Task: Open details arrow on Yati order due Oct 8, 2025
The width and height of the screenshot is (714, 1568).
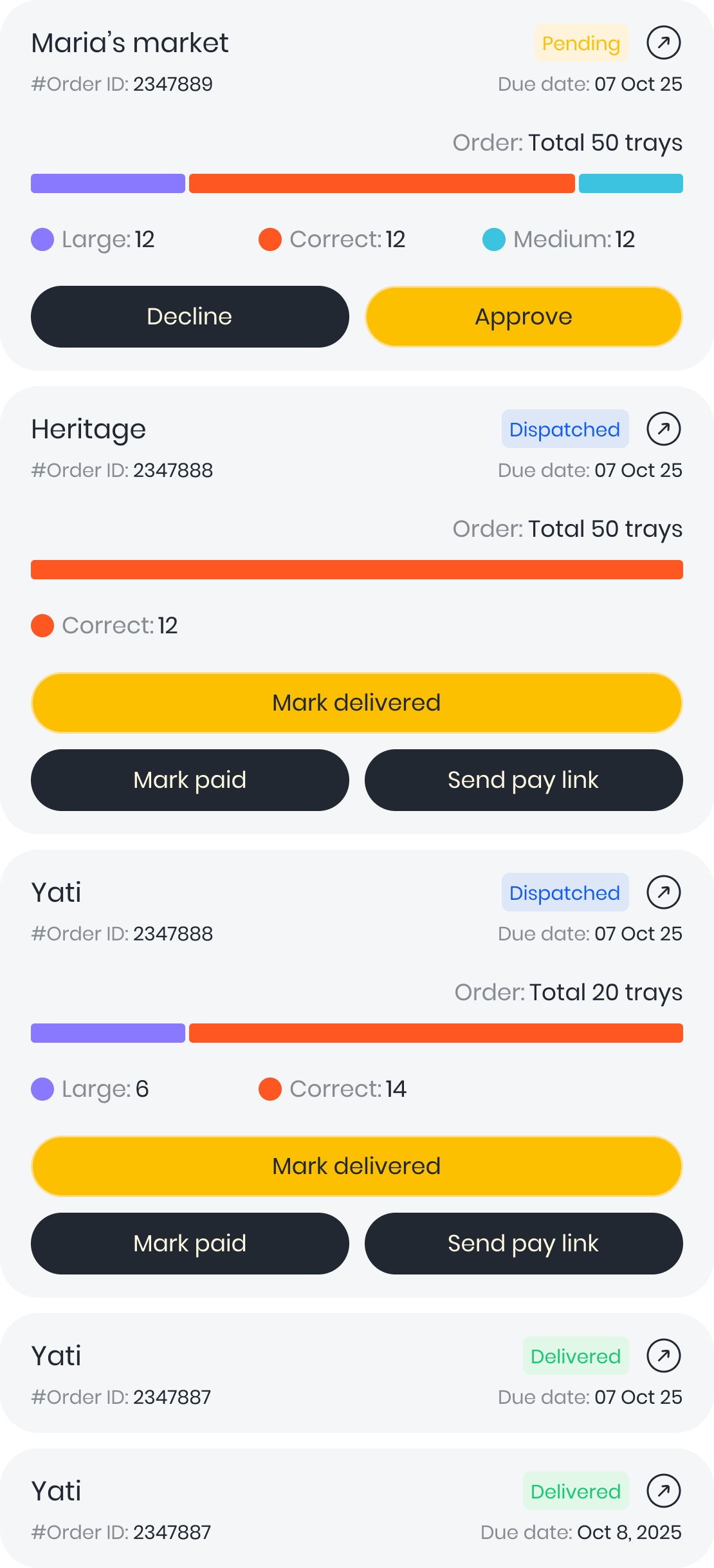Action: tap(663, 1491)
